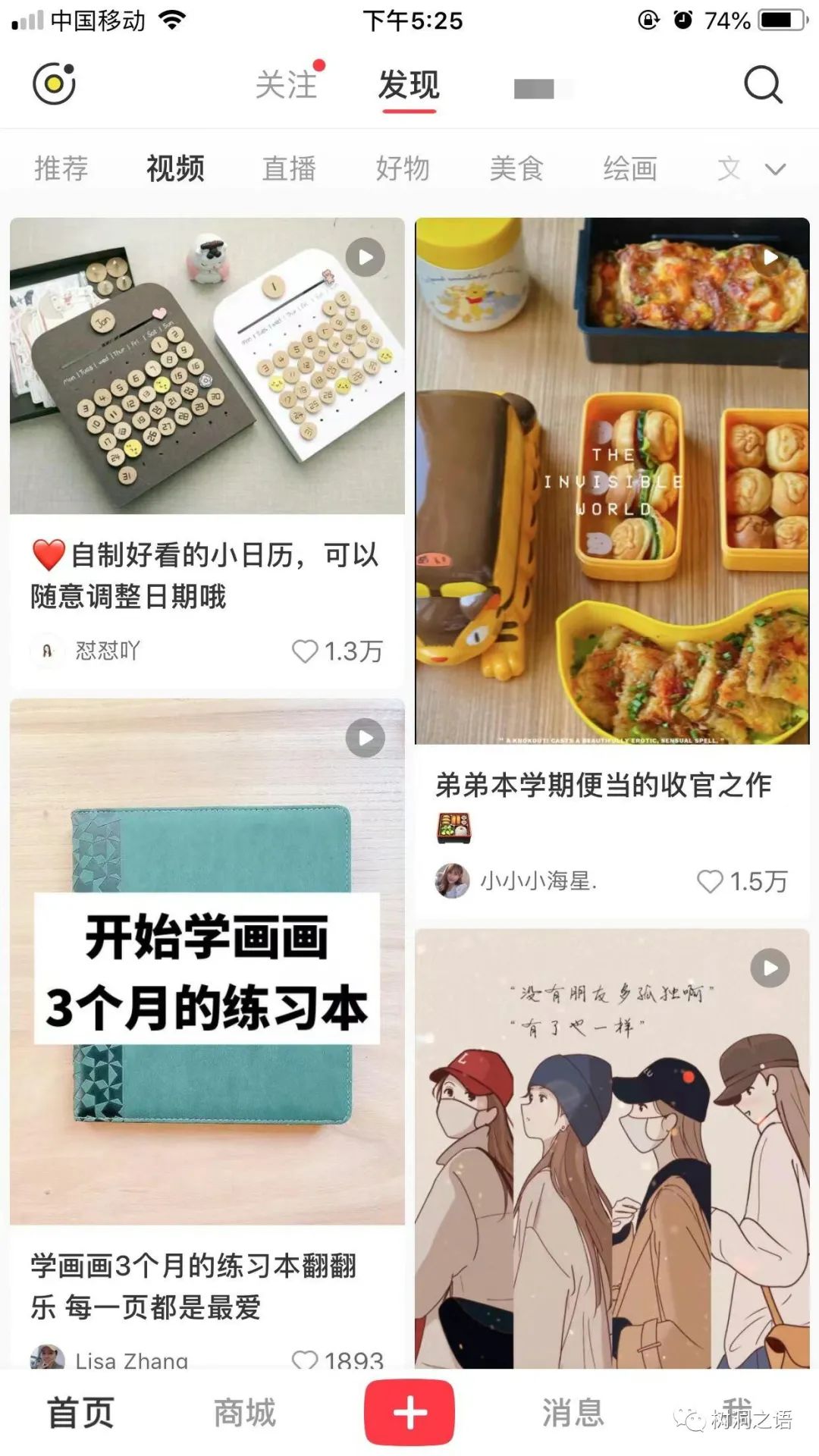The image size is (819, 1456).
Task: Expand the category list chevron
Action: (x=775, y=169)
